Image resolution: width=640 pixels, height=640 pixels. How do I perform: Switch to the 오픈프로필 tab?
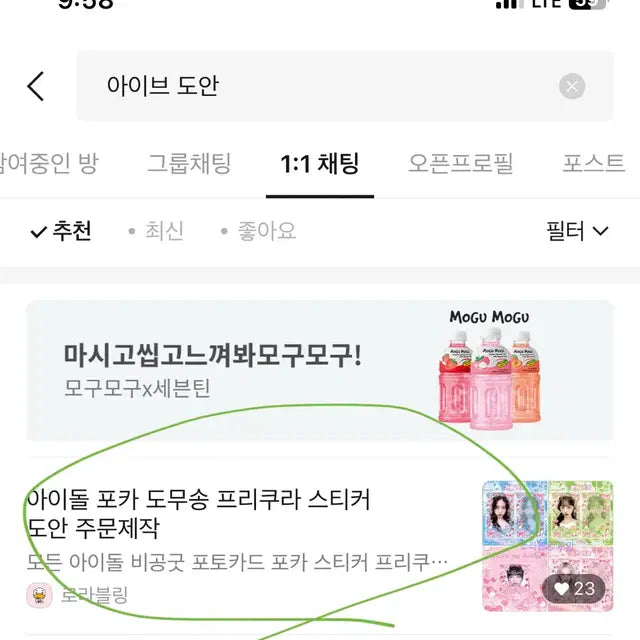(x=461, y=163)
